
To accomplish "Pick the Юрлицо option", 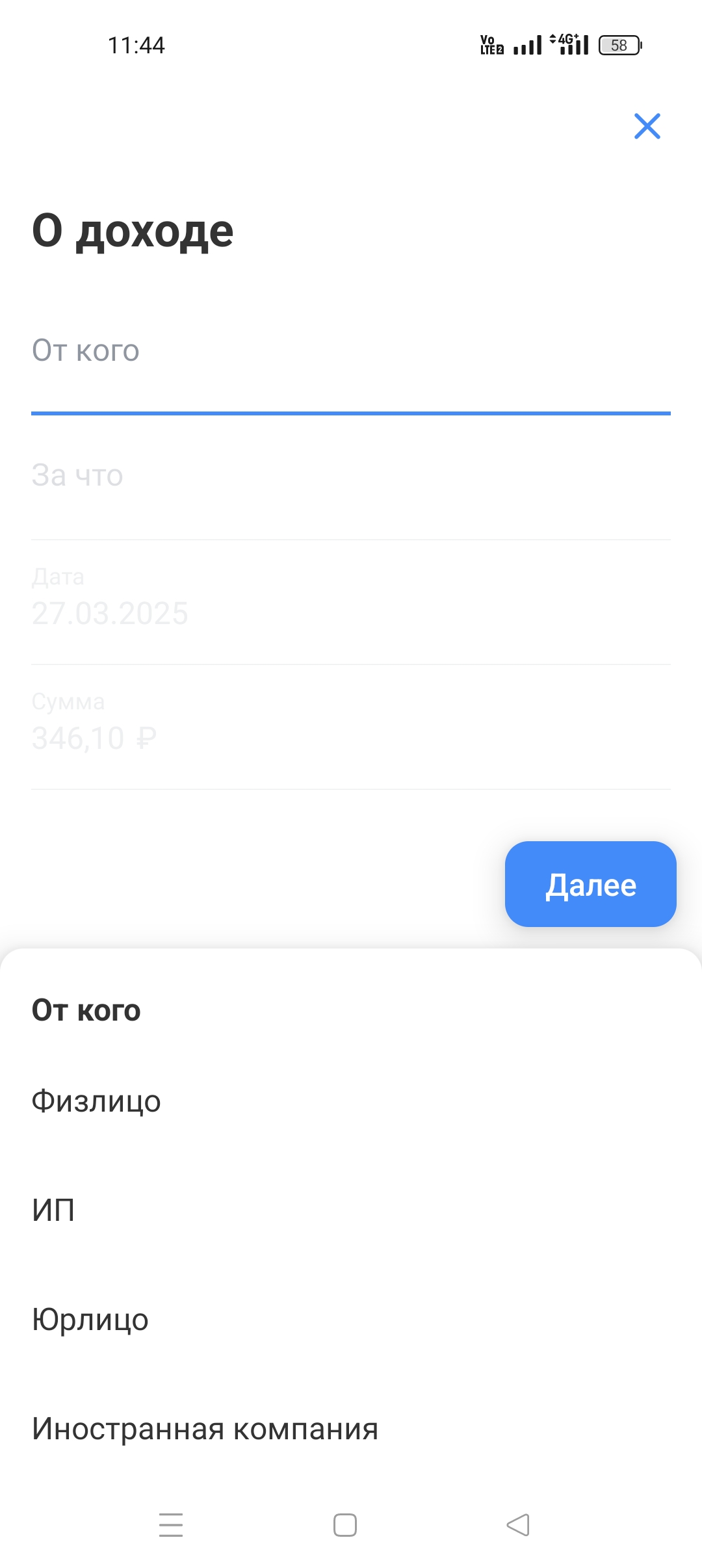I will tap(351, 1320).
